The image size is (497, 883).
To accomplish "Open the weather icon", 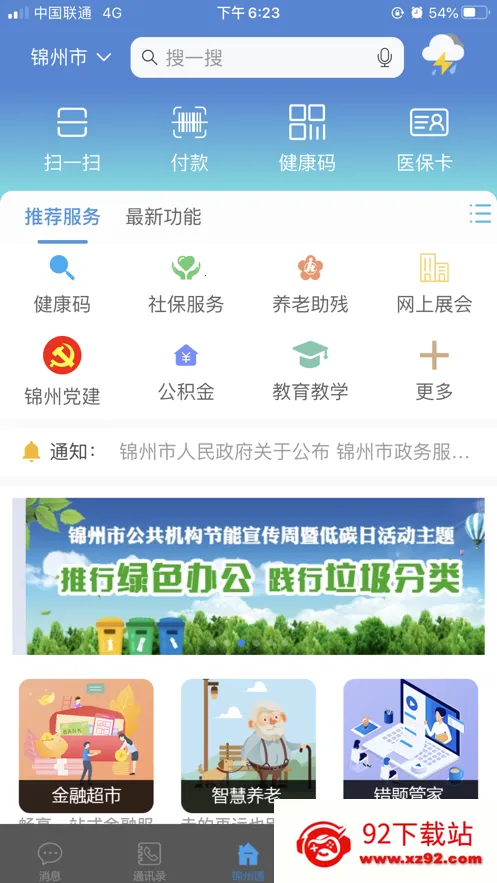I will [444, 55].
